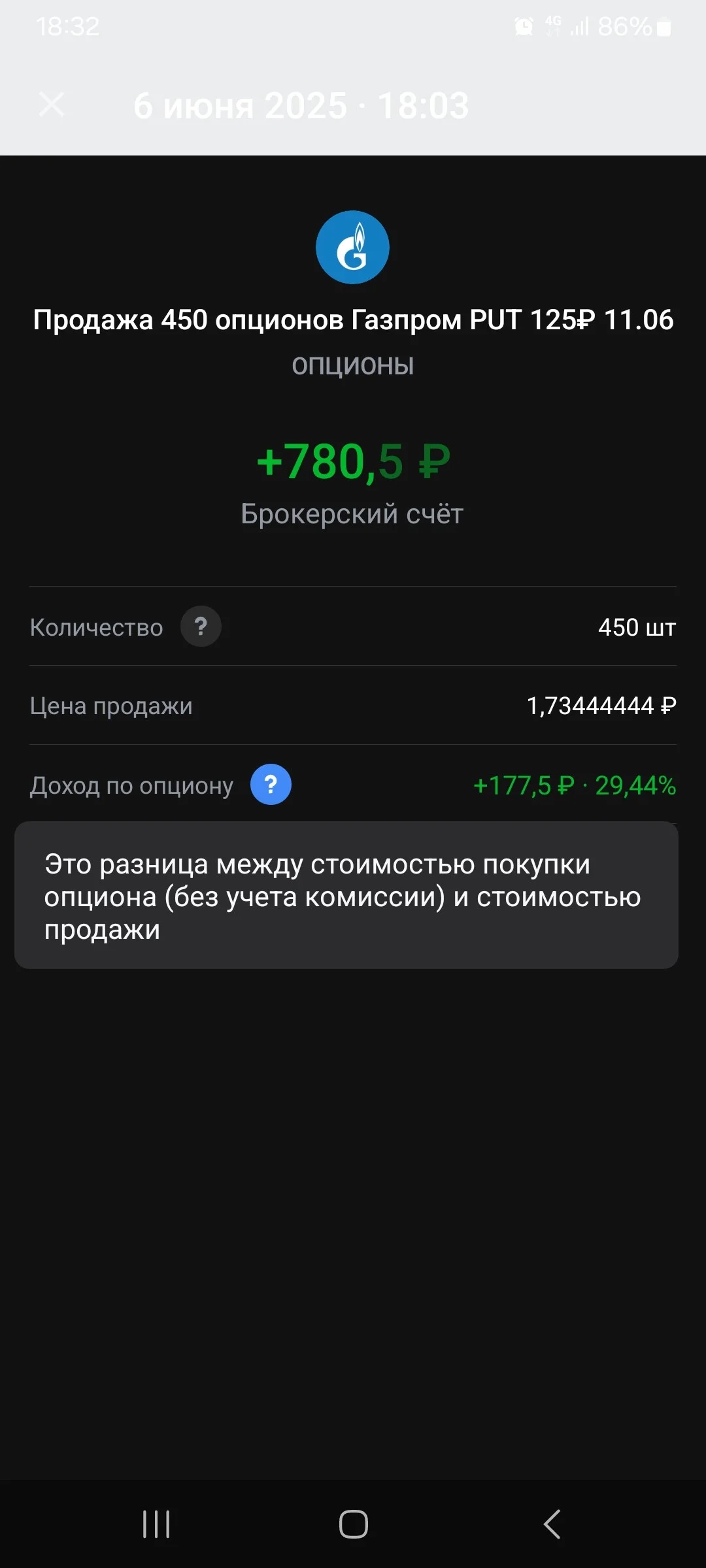706x1568 pixels.
Task: Open recent apps from the navigation bar
Action: 156,1524
